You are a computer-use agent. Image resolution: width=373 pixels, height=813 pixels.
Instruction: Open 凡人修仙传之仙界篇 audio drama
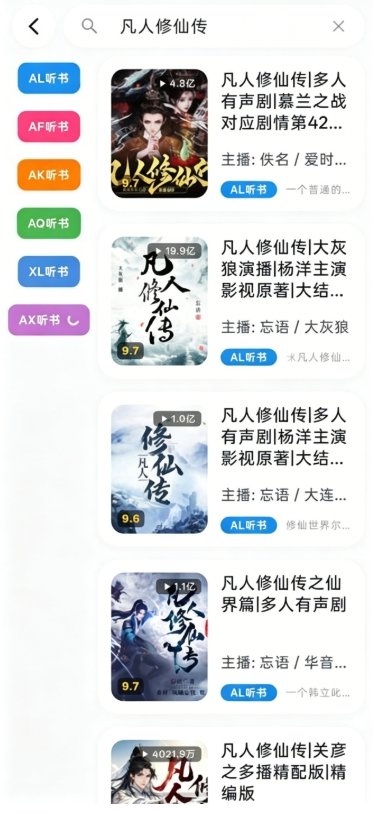point(231,636)
